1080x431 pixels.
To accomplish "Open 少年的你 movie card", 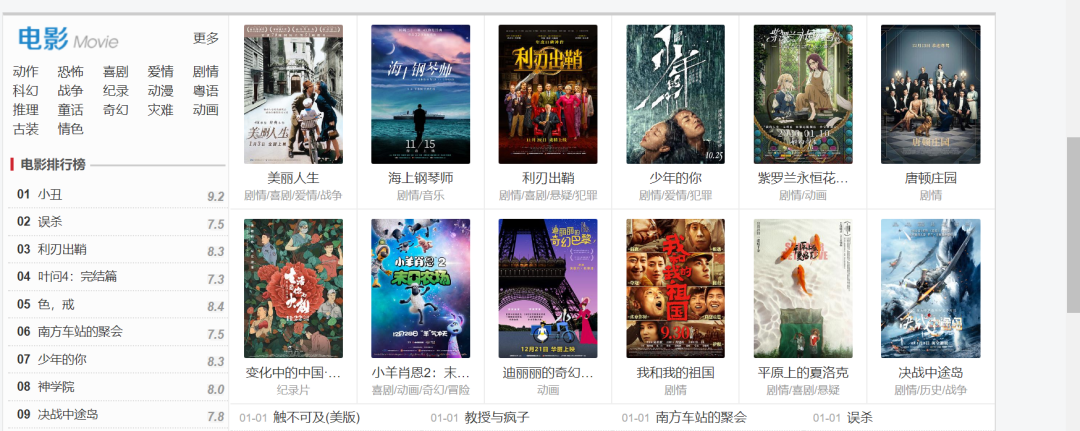I will tap(675, 94).
